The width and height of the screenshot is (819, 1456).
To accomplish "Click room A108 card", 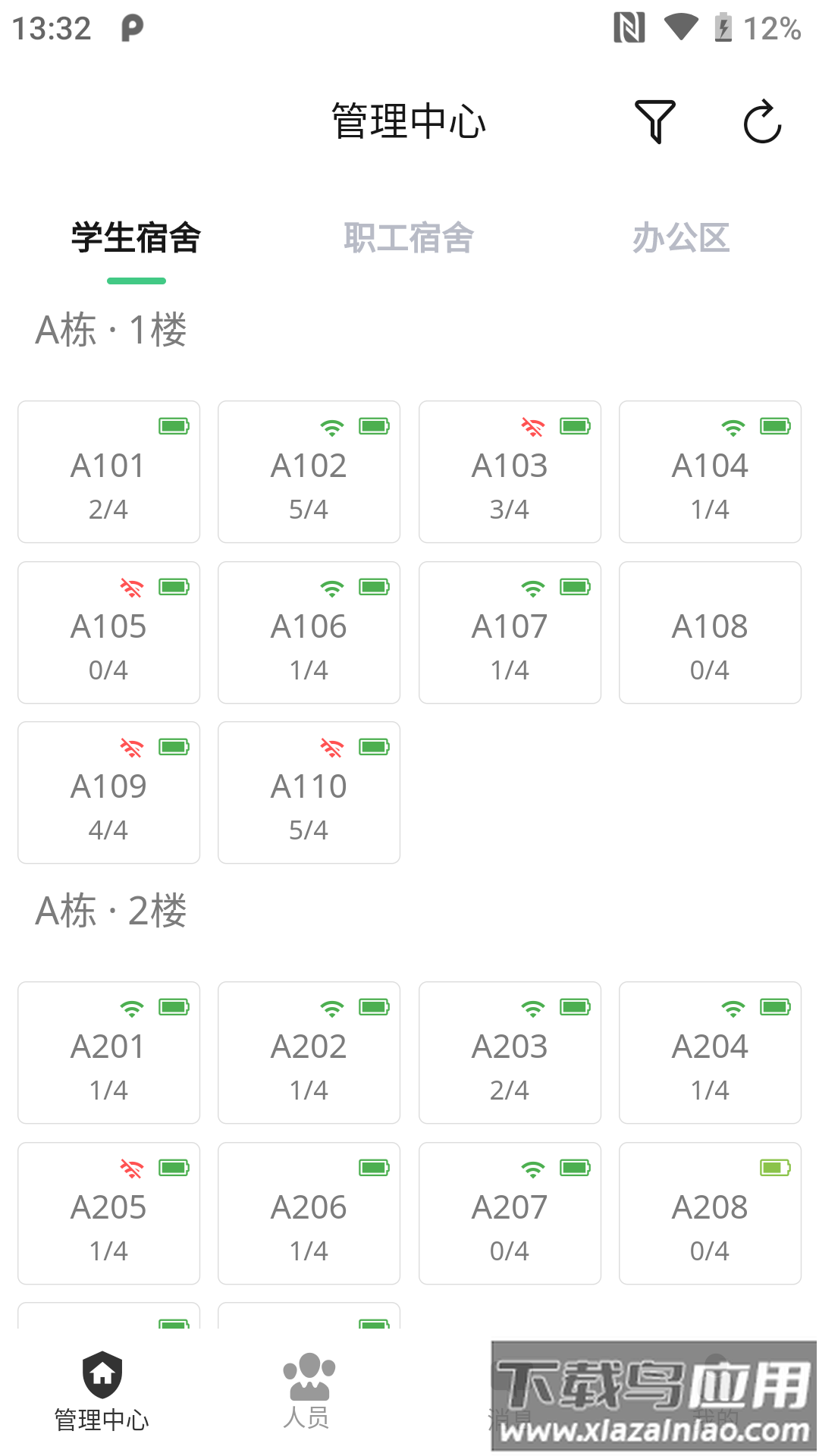I will 710,632.
